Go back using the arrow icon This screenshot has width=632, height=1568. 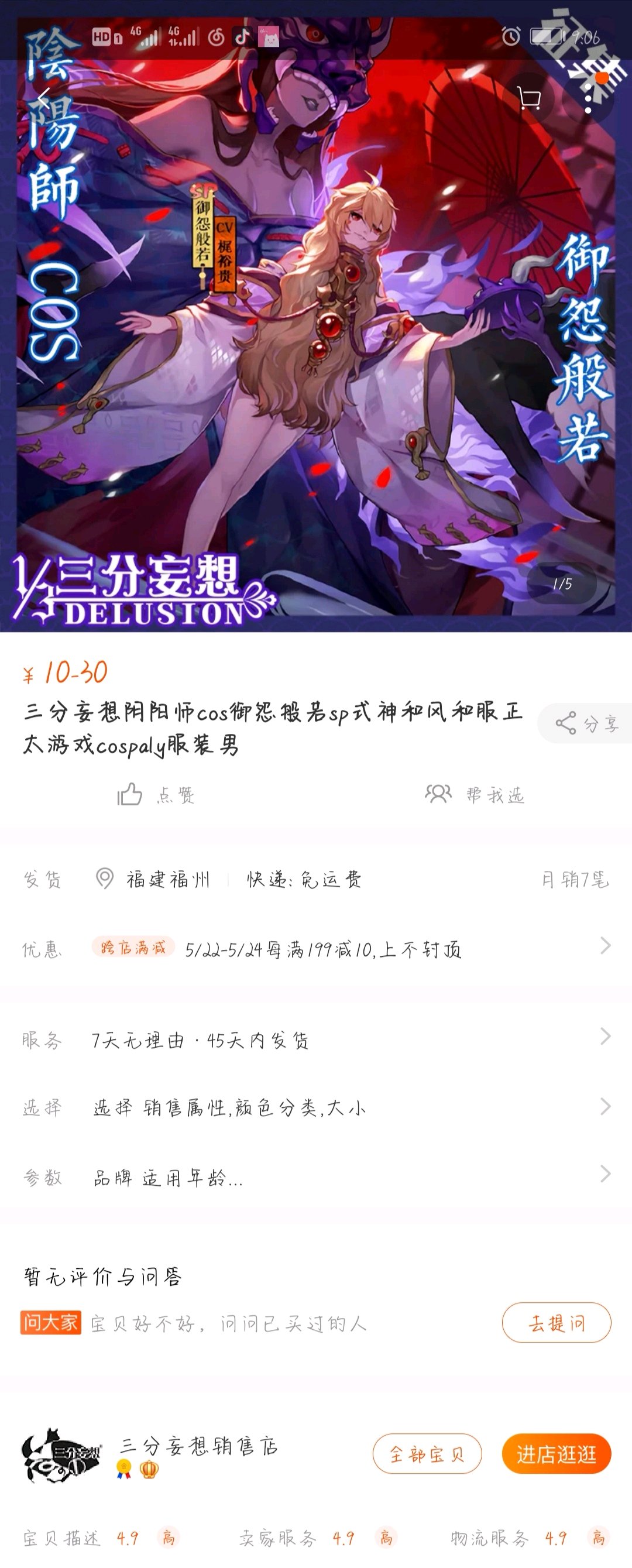[43, 98]
